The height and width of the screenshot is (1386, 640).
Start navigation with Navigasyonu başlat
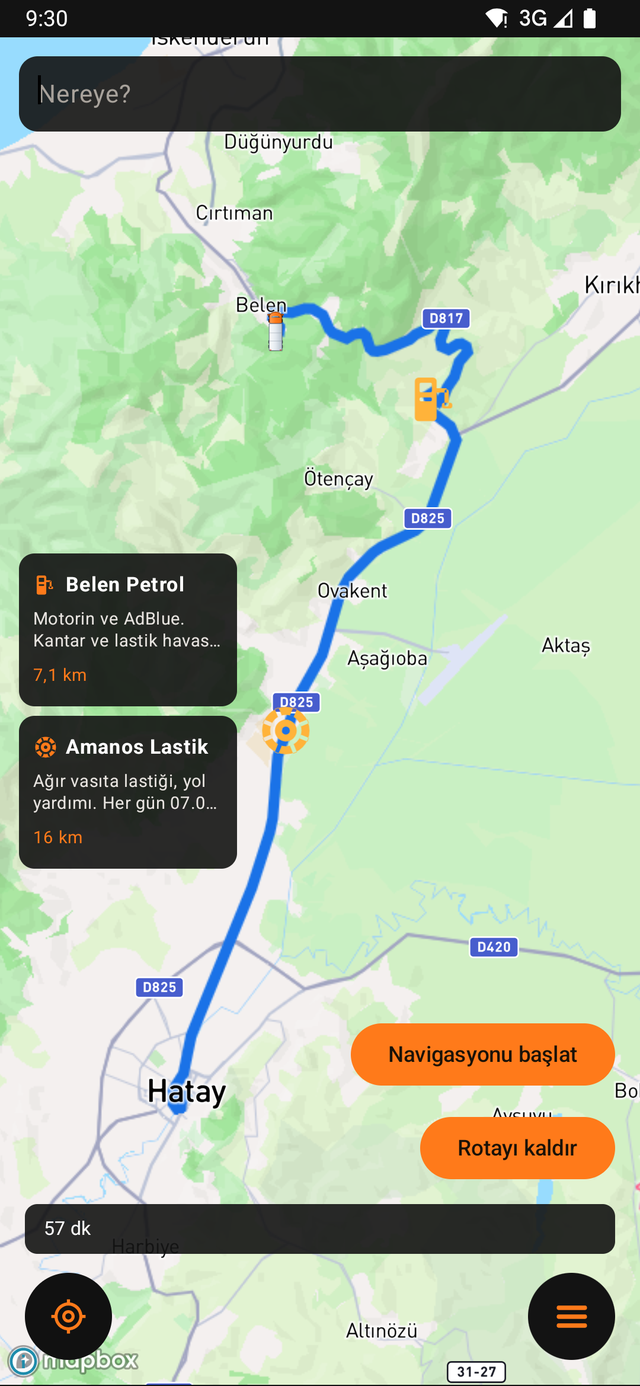pyautogui.click(x=482, y=1054)
